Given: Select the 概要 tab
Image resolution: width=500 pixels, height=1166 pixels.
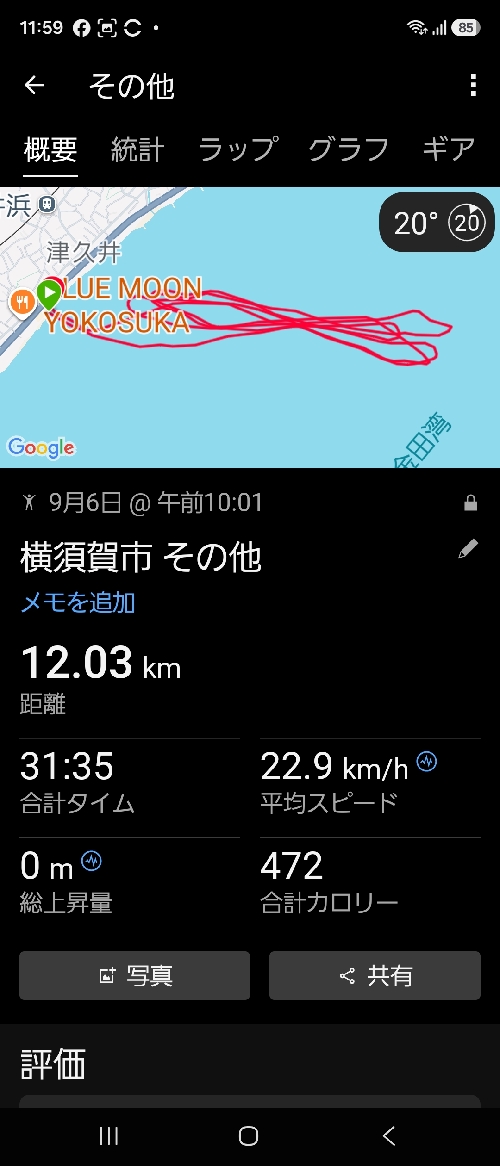Looking at the screenshot, I should click(x=51, y=149).
